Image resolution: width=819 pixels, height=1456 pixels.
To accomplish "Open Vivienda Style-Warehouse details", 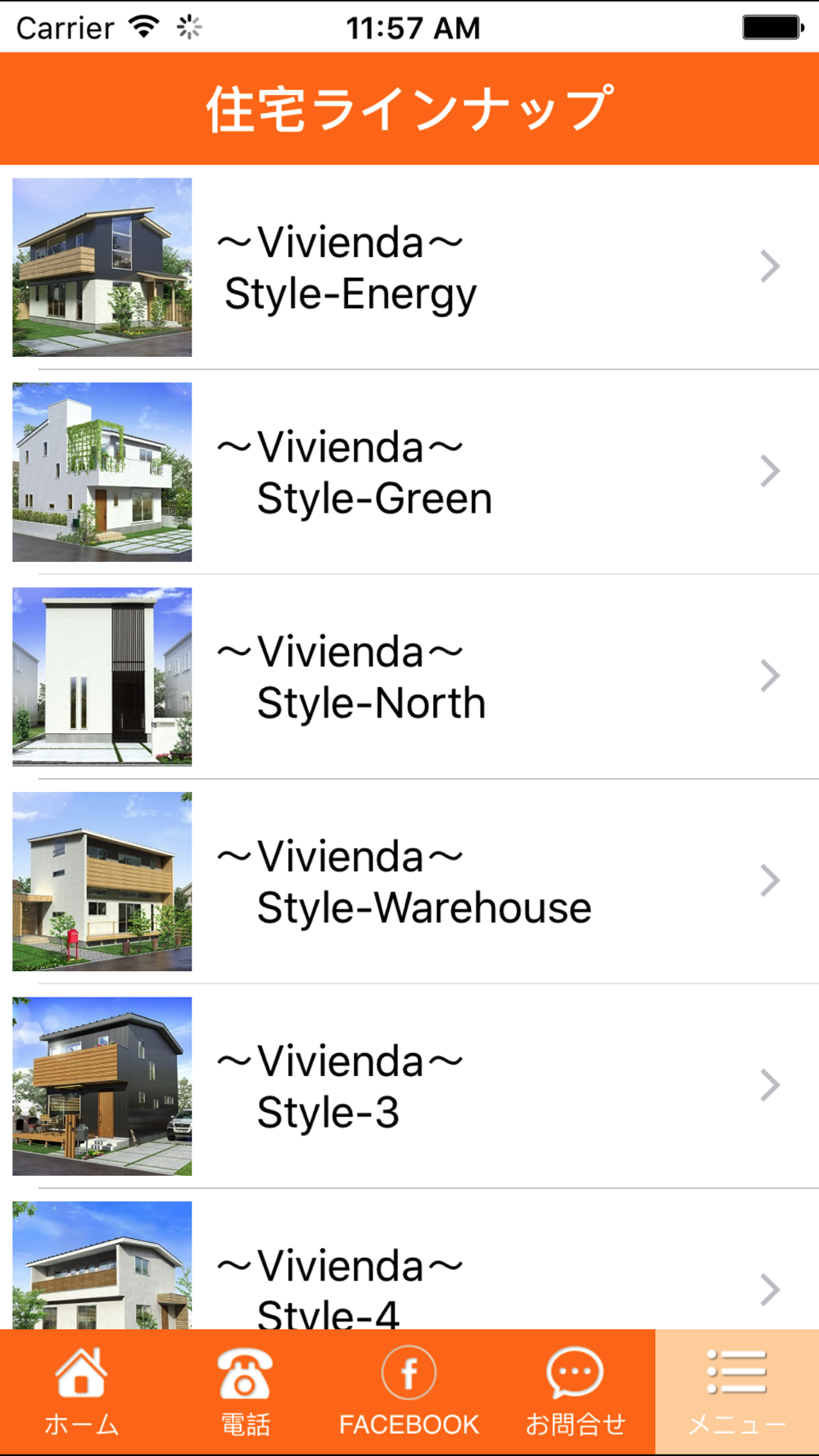I will [409, 882].
